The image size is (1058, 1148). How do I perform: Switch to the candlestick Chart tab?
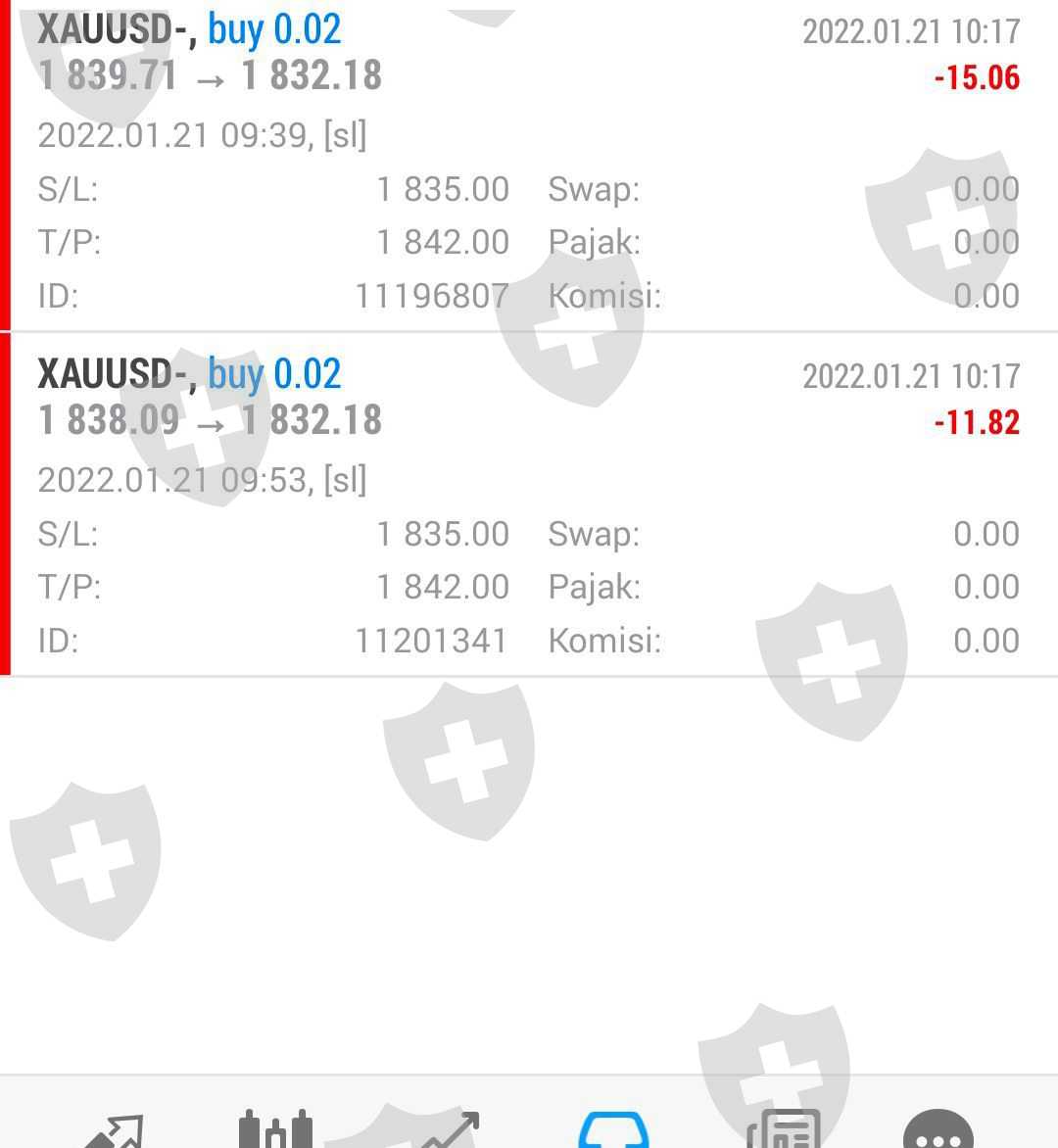(276, 1131)
